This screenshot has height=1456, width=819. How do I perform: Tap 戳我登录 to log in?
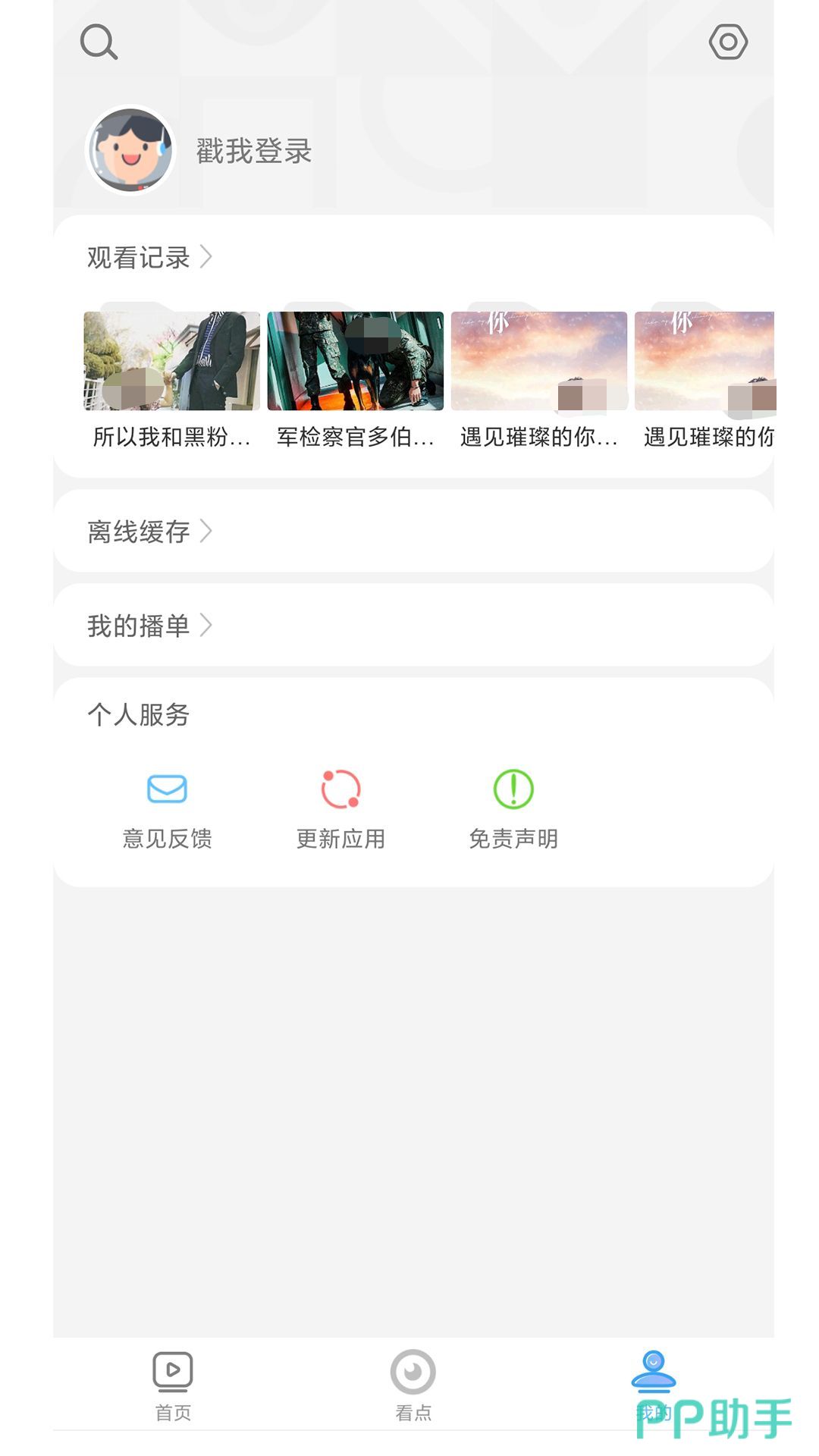(254, 151)
